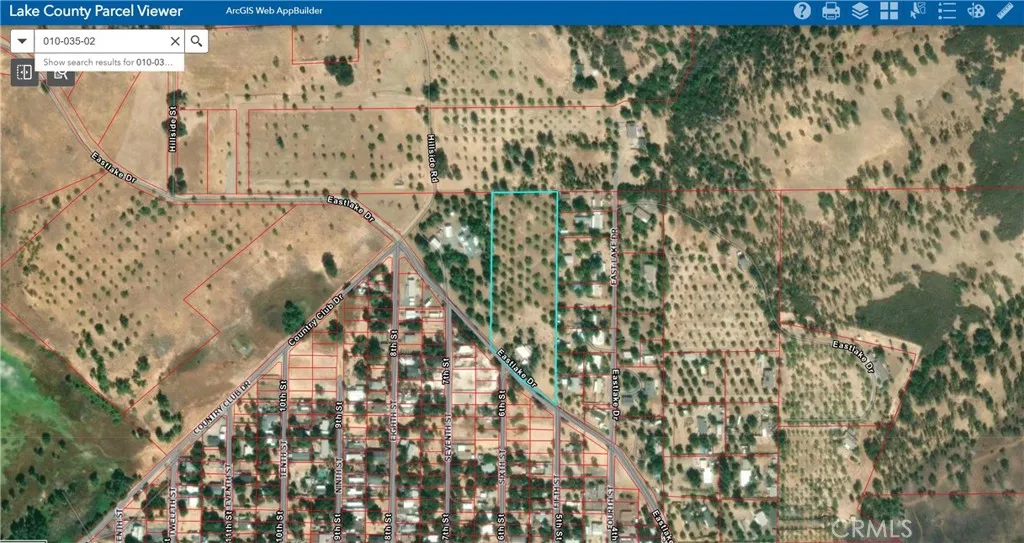Viewport: 1024px width, 543px height.
Task: Open the parcel select tool
Action: click(918, 11)
